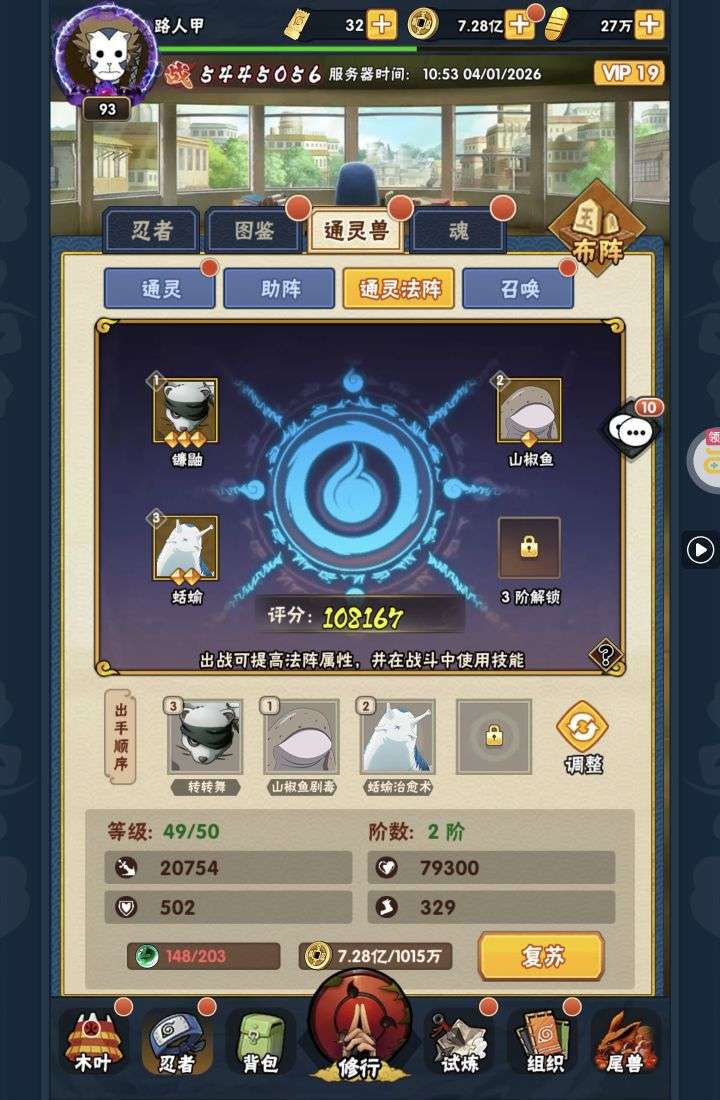Open the chat bubble messages
The height and width of the screenshot is (1100, 720).
(x=632, y=431)
